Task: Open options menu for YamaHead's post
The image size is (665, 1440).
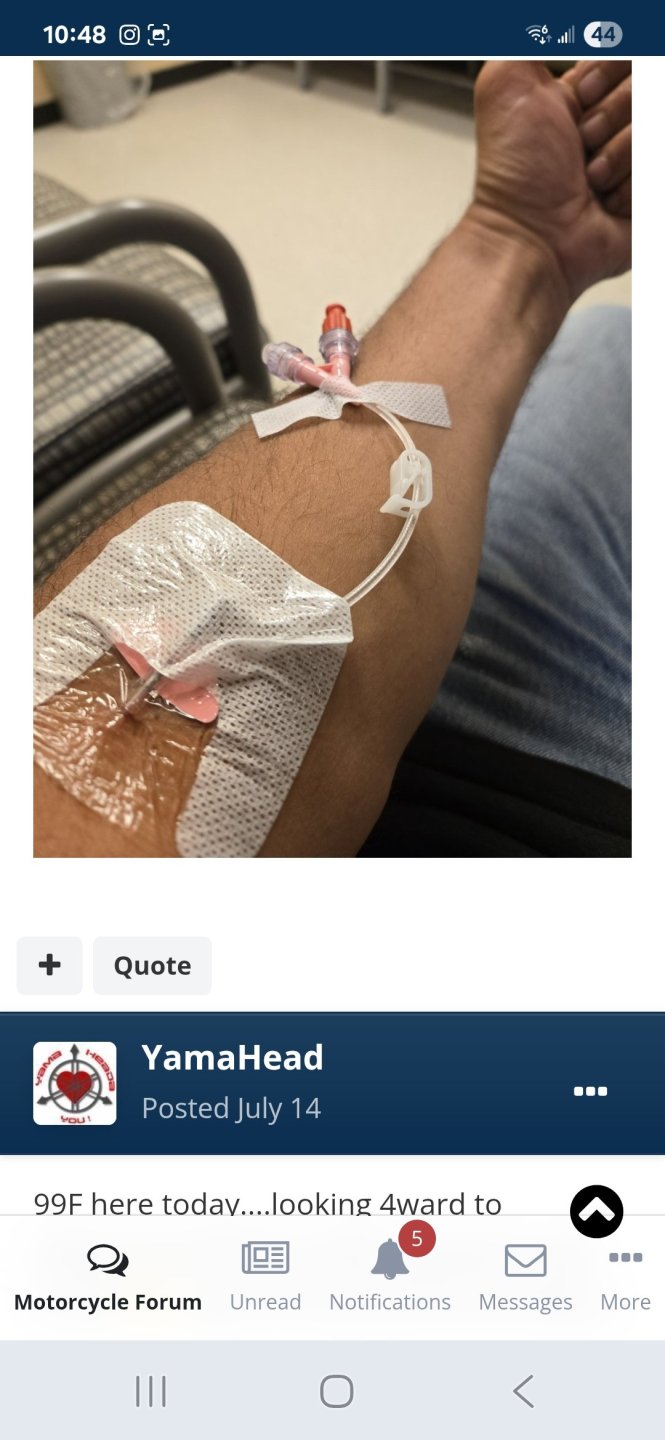Action: [x=590, y=1090]
